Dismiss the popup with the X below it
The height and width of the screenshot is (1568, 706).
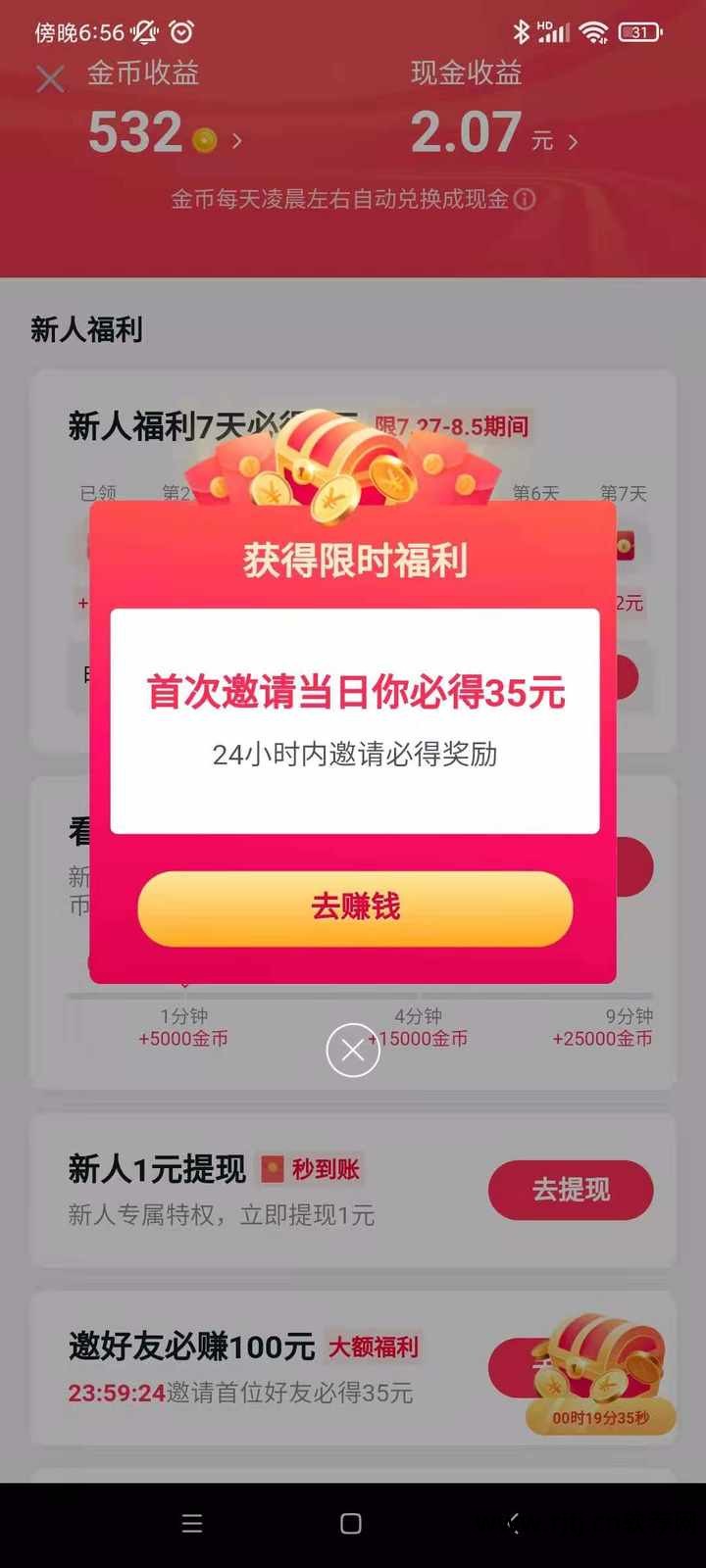point(352,1050)
